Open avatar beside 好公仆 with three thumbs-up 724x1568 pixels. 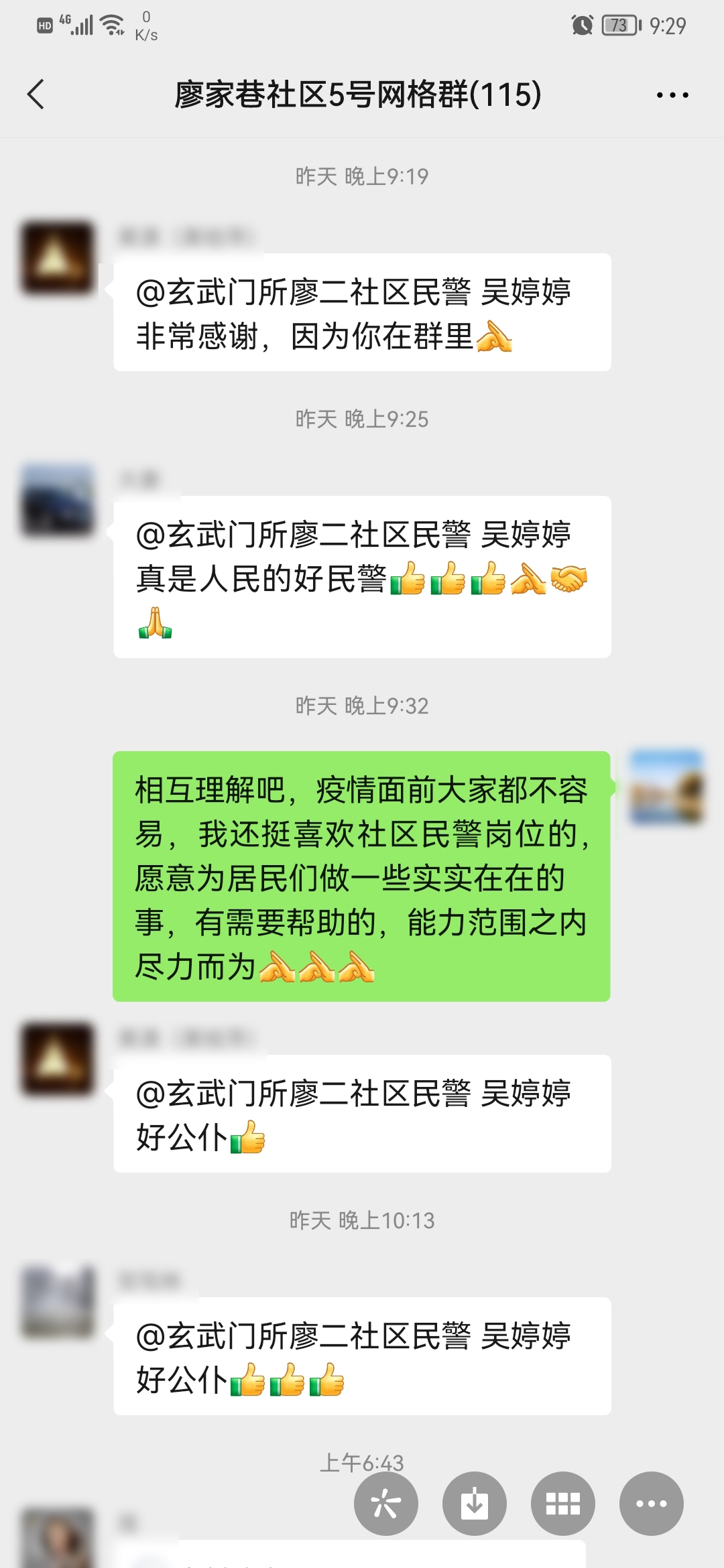pyautogui.click(x=58, y=1302)
